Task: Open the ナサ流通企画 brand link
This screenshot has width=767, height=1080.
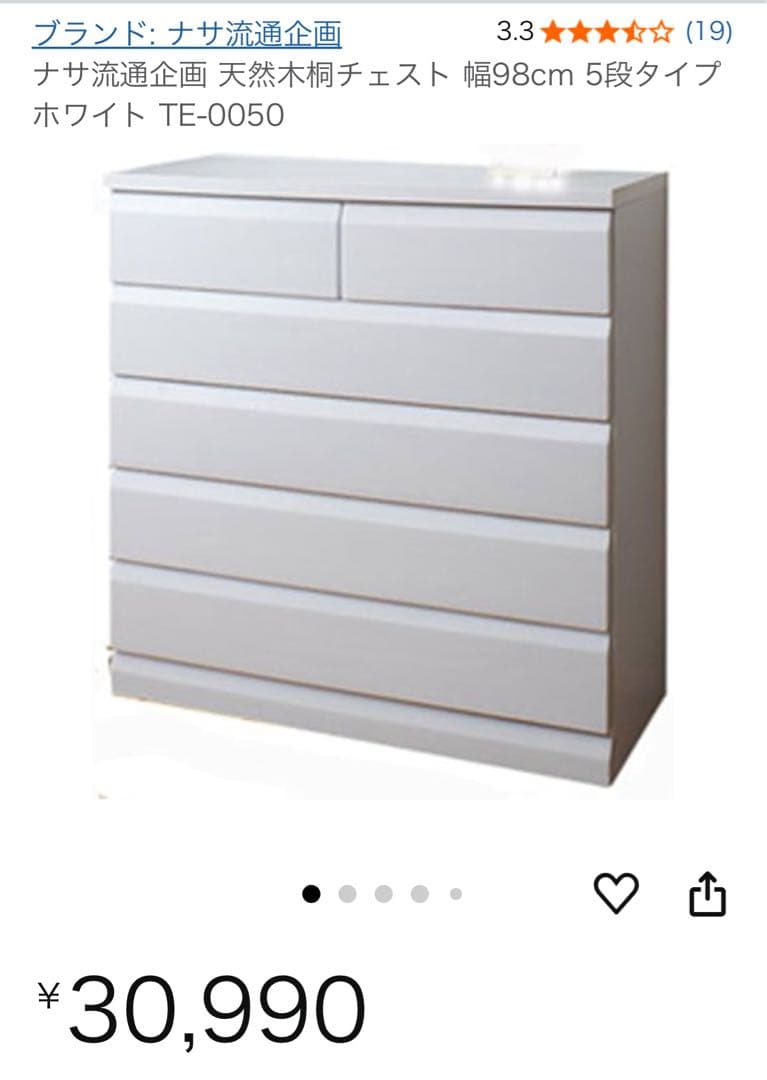Action: (187, 34)
